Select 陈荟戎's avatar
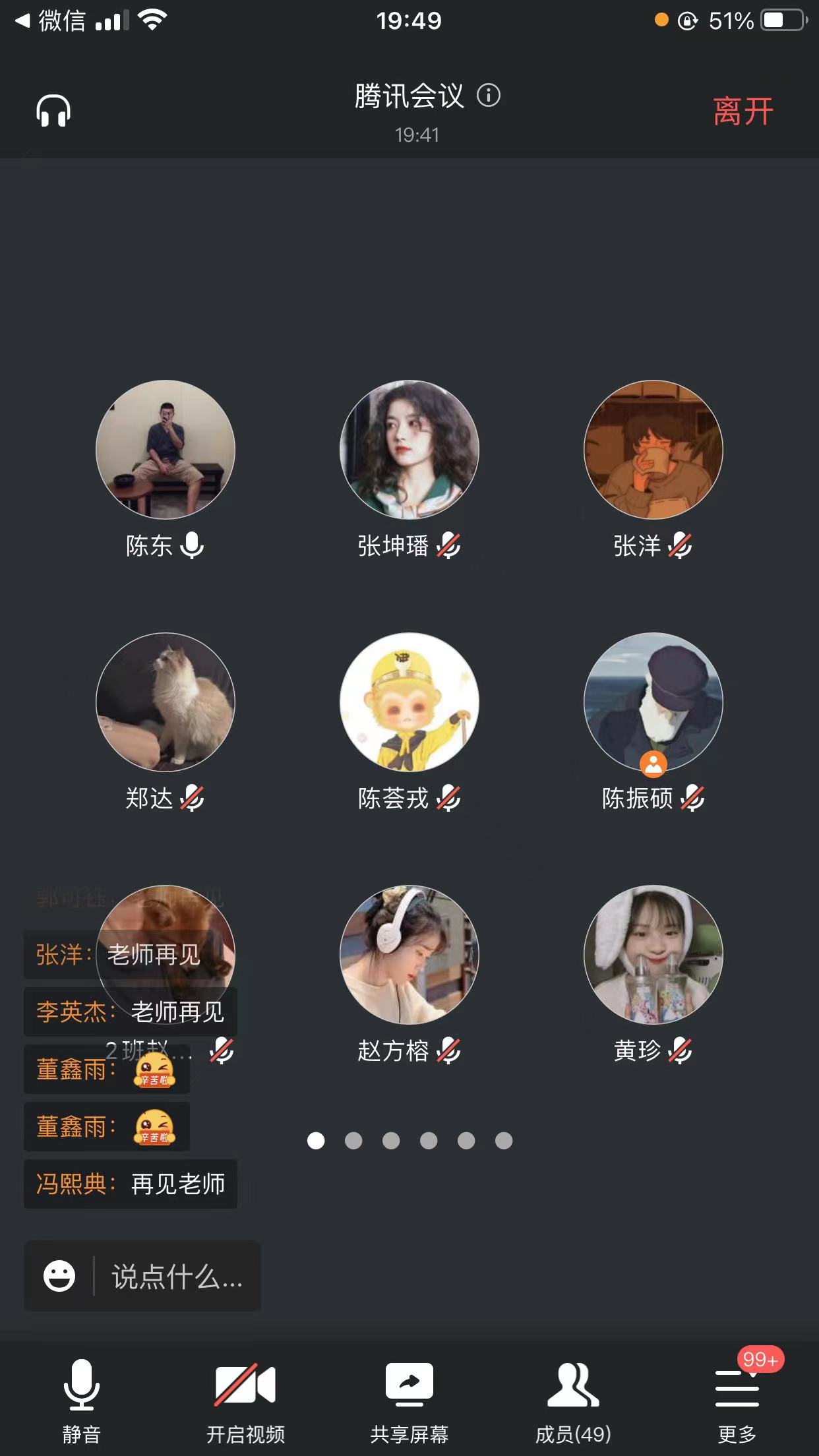 409,702
